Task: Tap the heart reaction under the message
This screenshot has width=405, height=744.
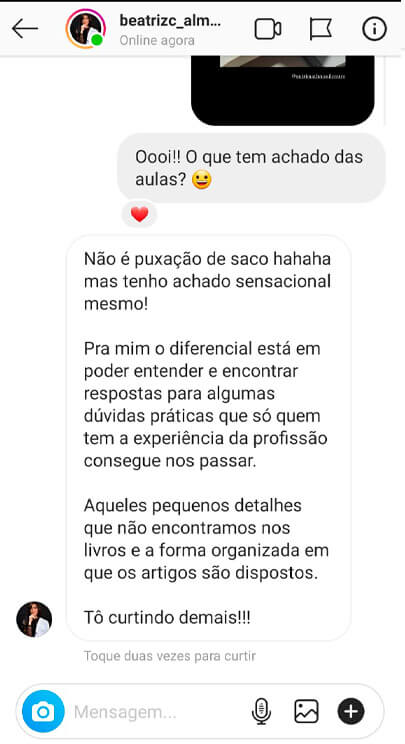Action: pos(139,215)
